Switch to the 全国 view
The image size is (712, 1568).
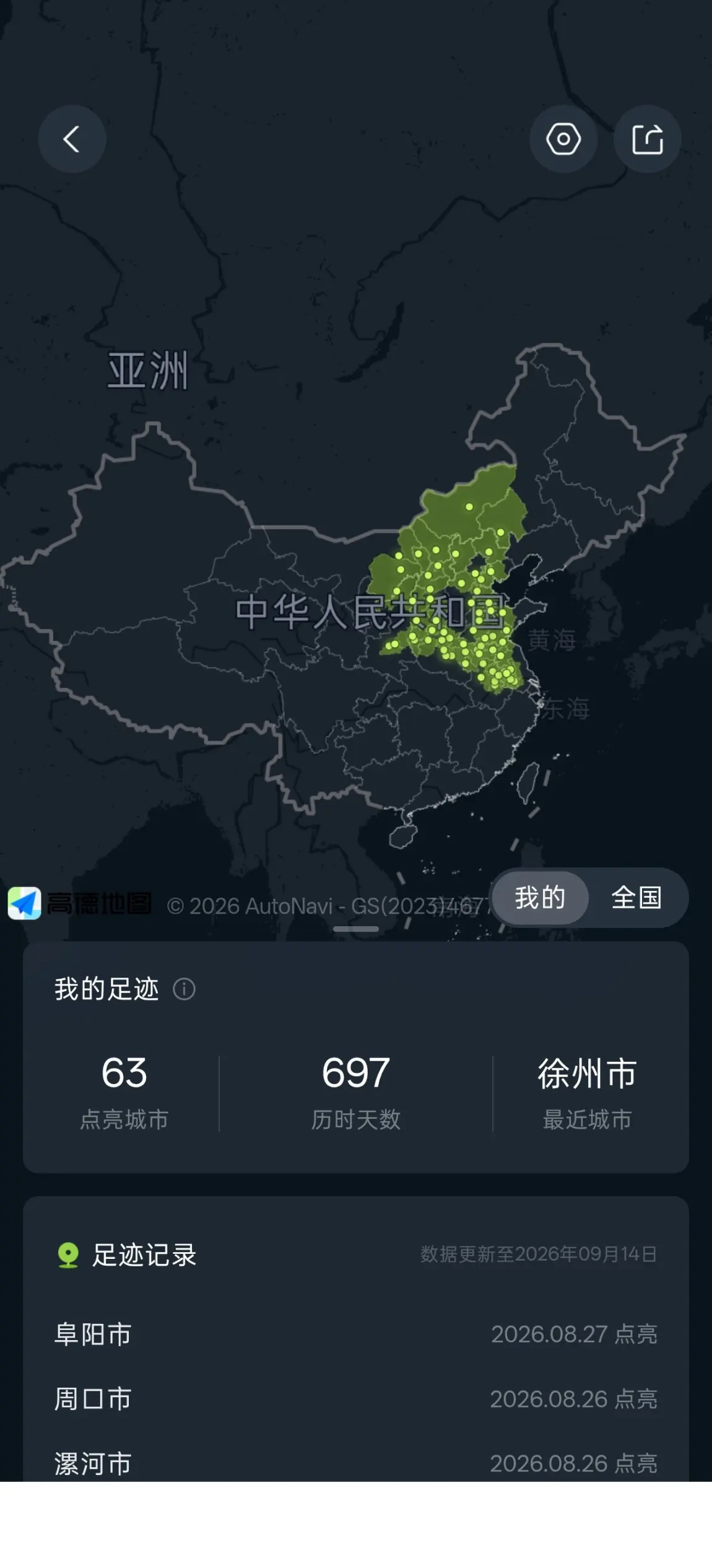pyautogui.click(x=636, y=897)
